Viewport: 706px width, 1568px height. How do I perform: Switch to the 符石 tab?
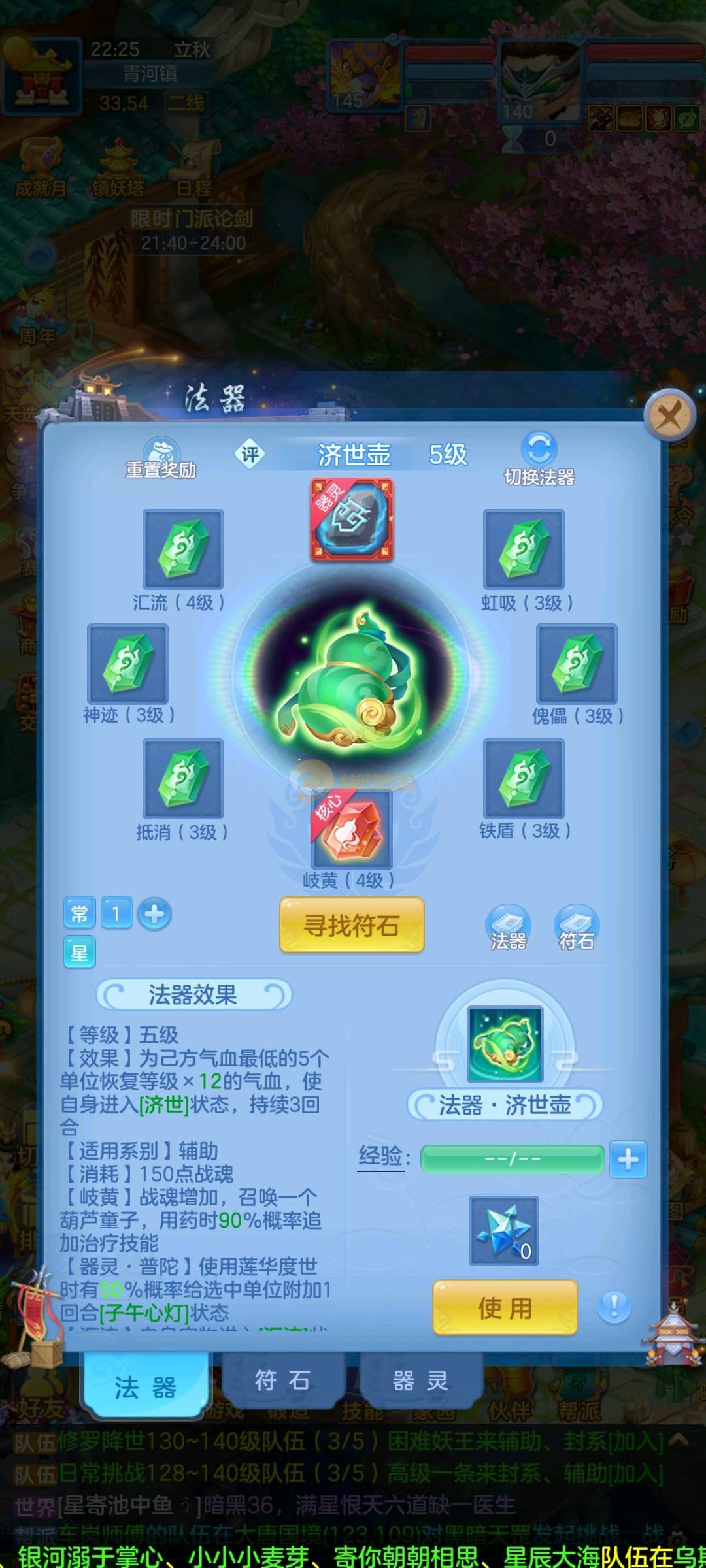pyautogui.click(x=282, y=1381)
